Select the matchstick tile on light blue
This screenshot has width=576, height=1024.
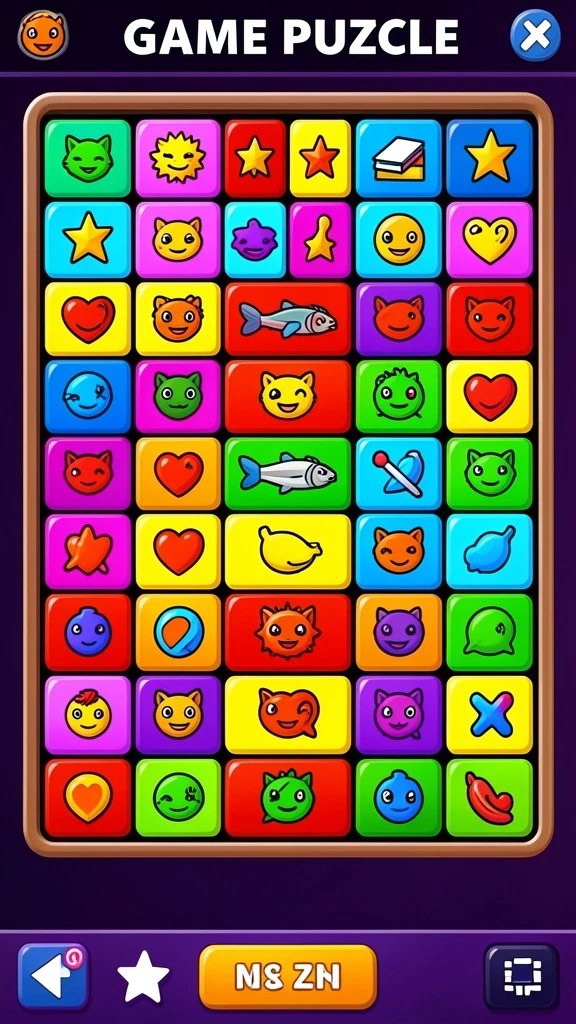398,473
